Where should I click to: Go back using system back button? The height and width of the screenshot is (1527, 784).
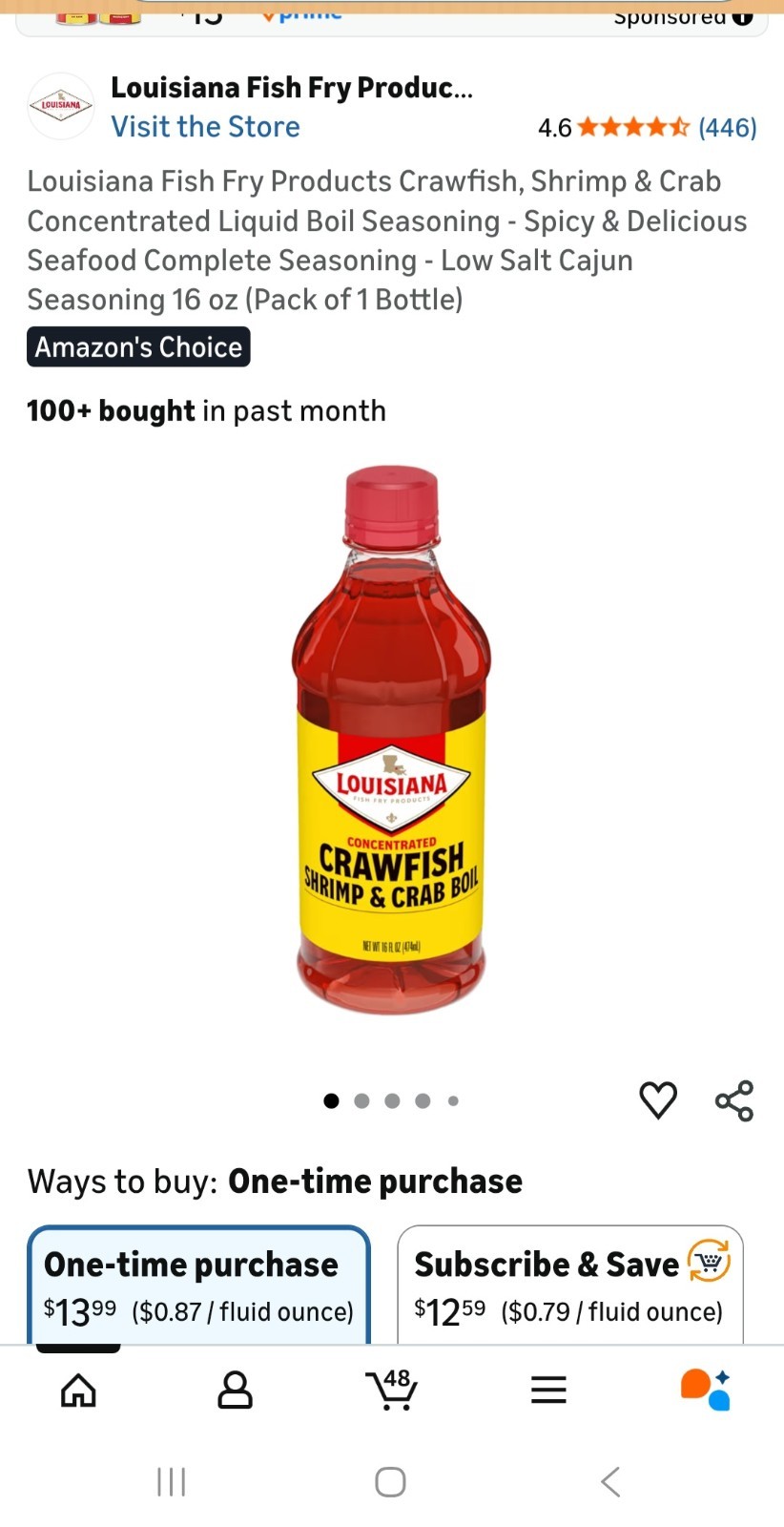point(610,1481)
